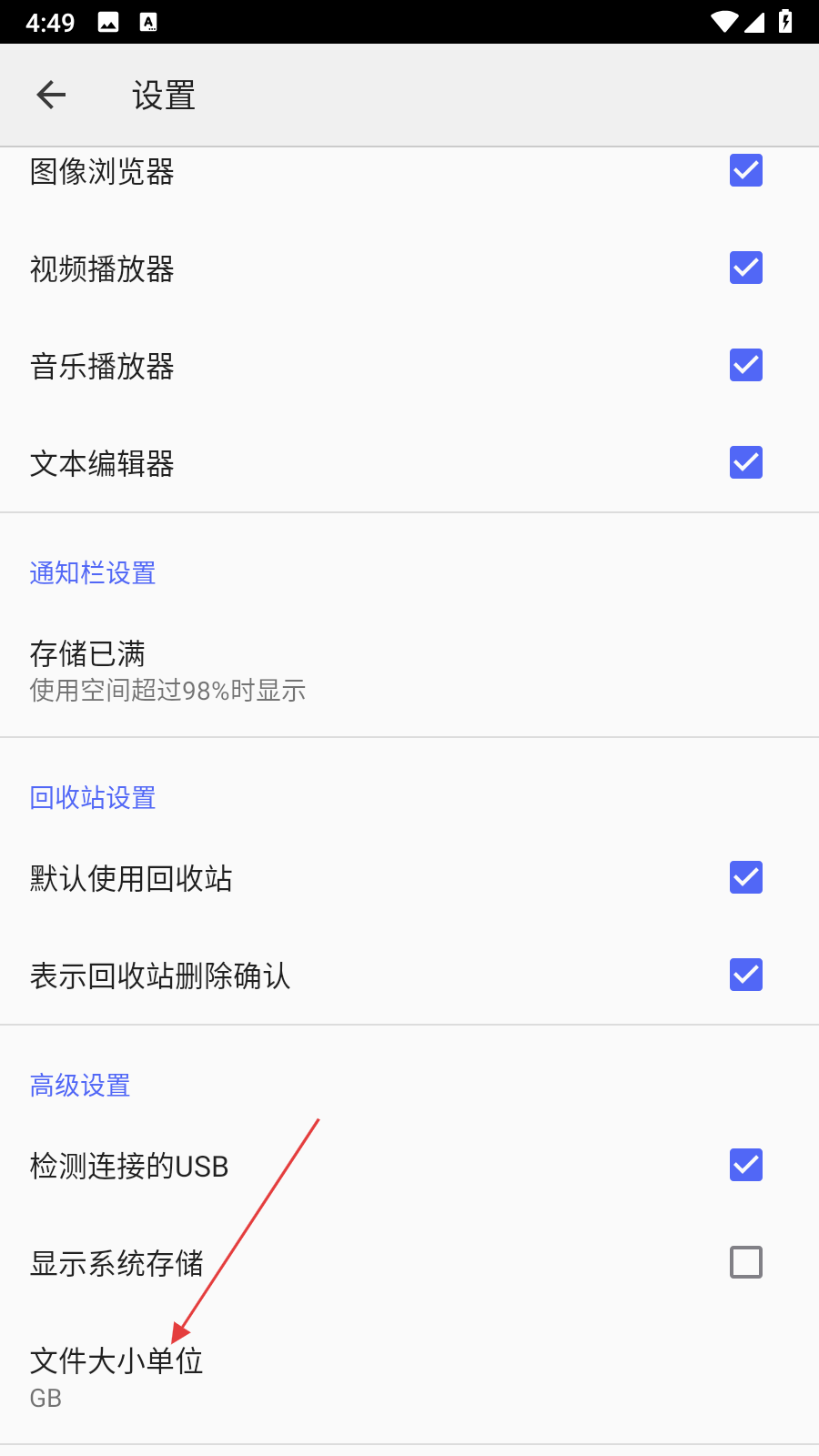The height and width of the screenshot is (1456, 819).
Task: Turn off the 文本编辑器 checkbox
Action: 745,462
